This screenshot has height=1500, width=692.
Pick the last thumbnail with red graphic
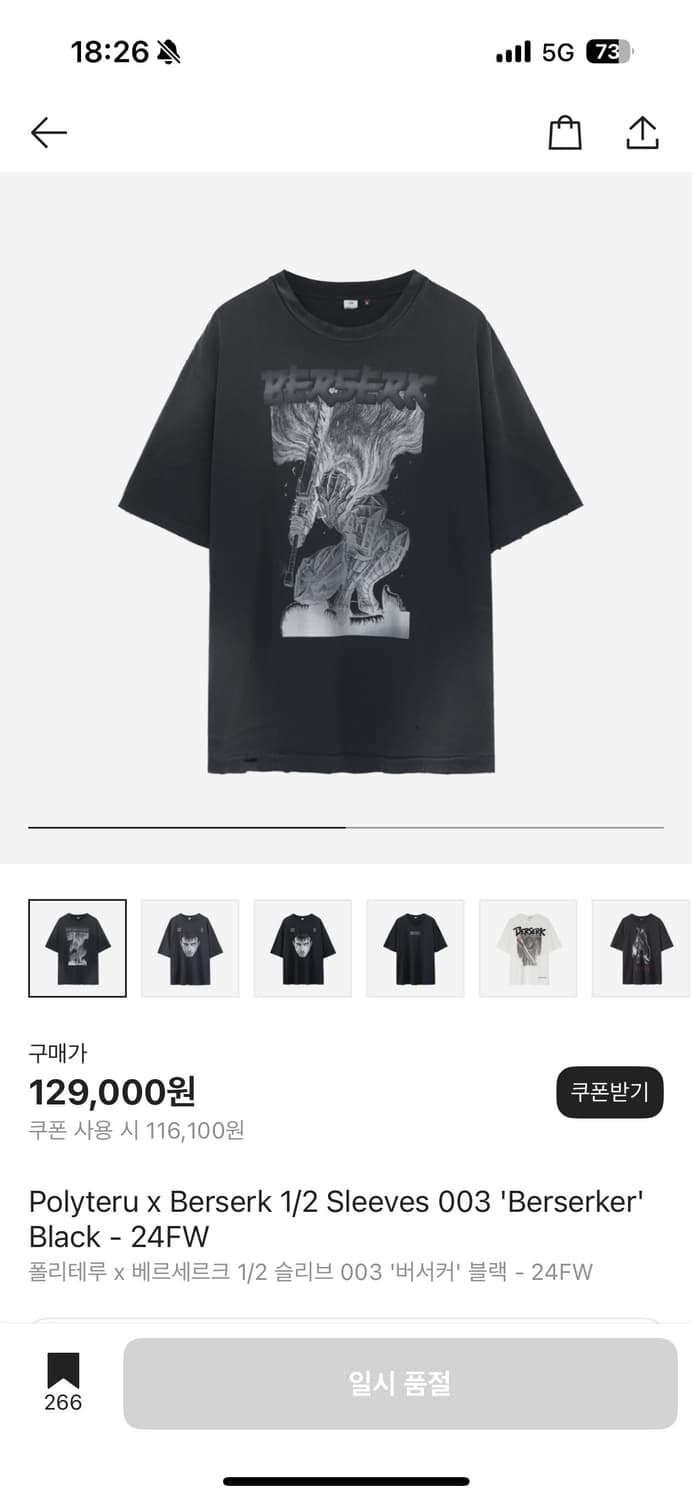coord(641,948)
